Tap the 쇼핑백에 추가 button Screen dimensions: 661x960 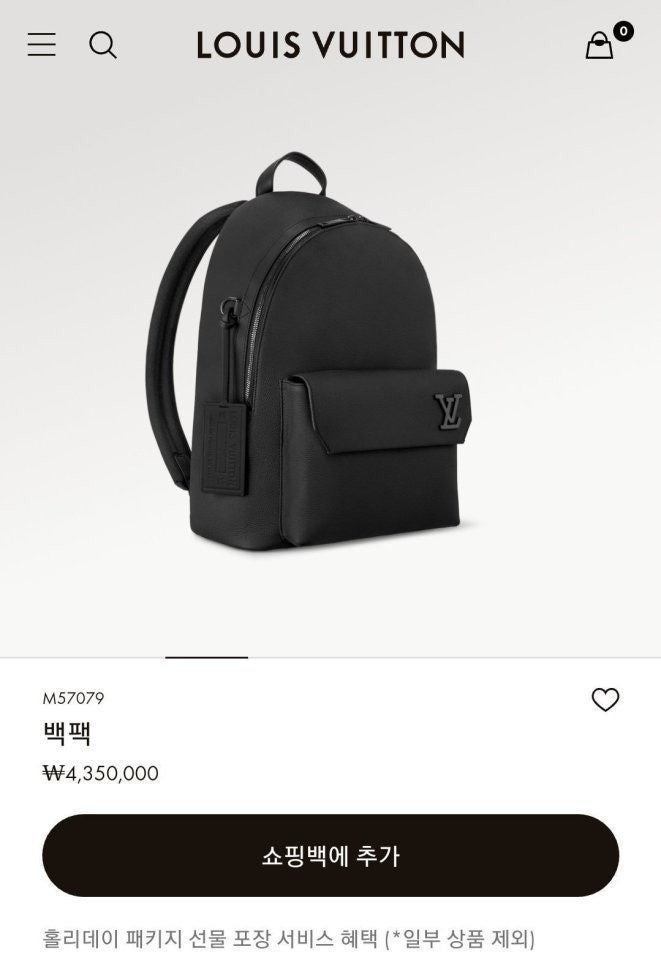pyautogui.click(x=330, y=855)
